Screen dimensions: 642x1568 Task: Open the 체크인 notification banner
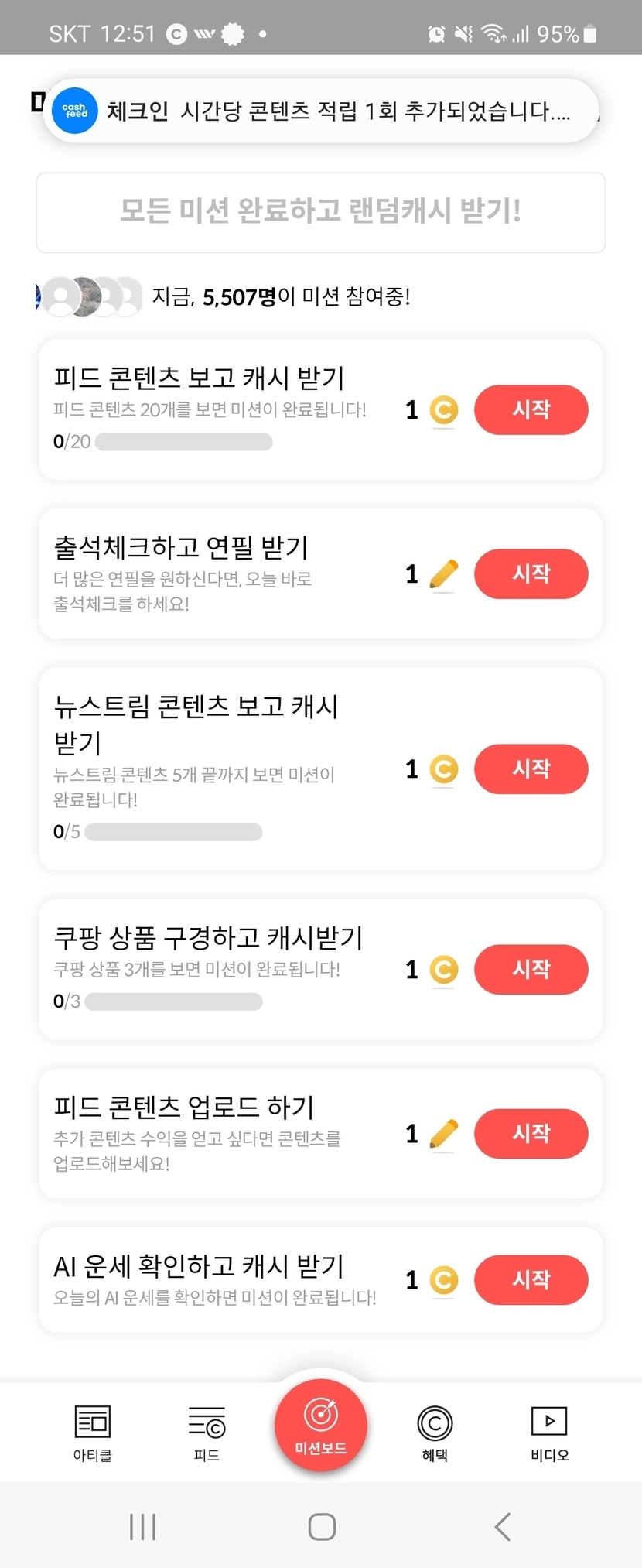pos(320,111)
